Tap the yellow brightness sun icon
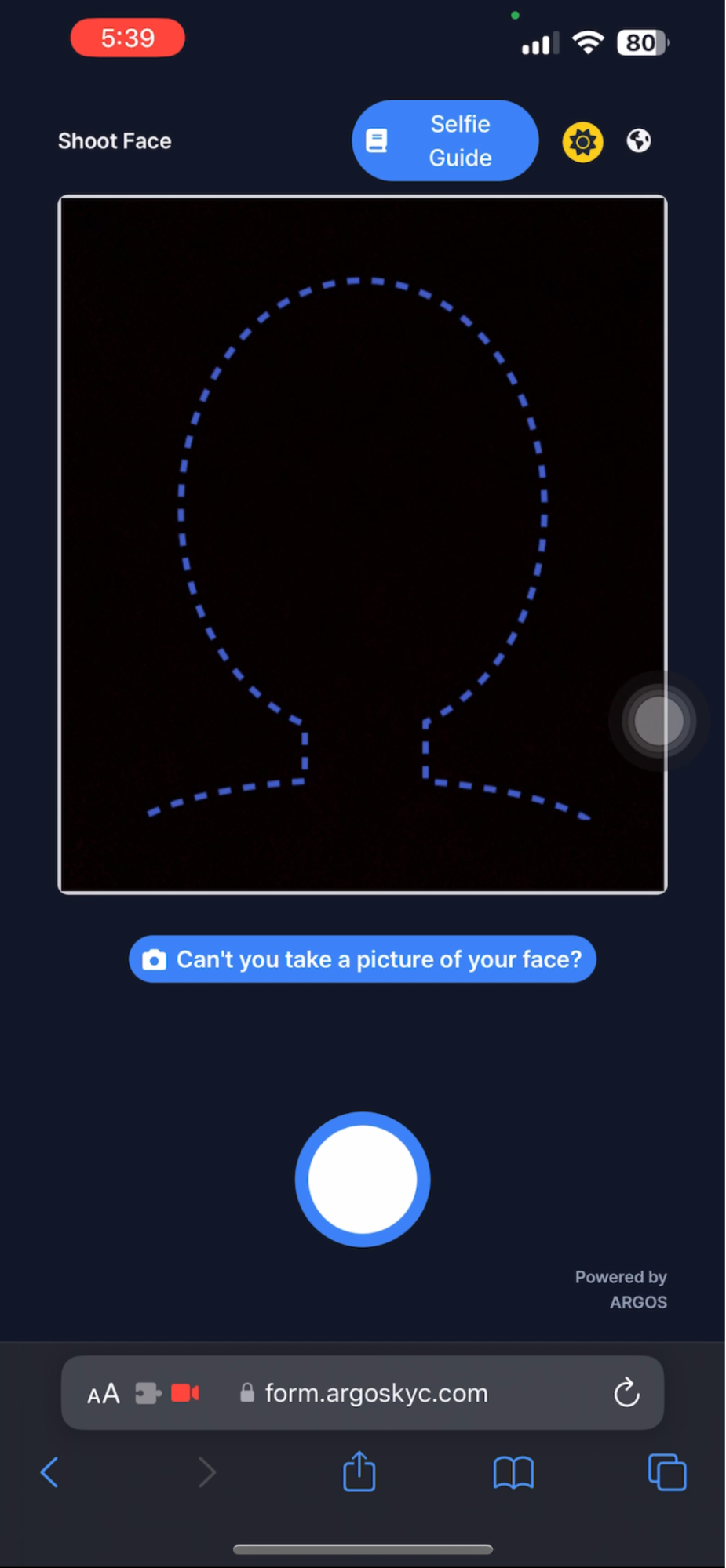This screenshot has width=726, height=1568. point(582,142)
